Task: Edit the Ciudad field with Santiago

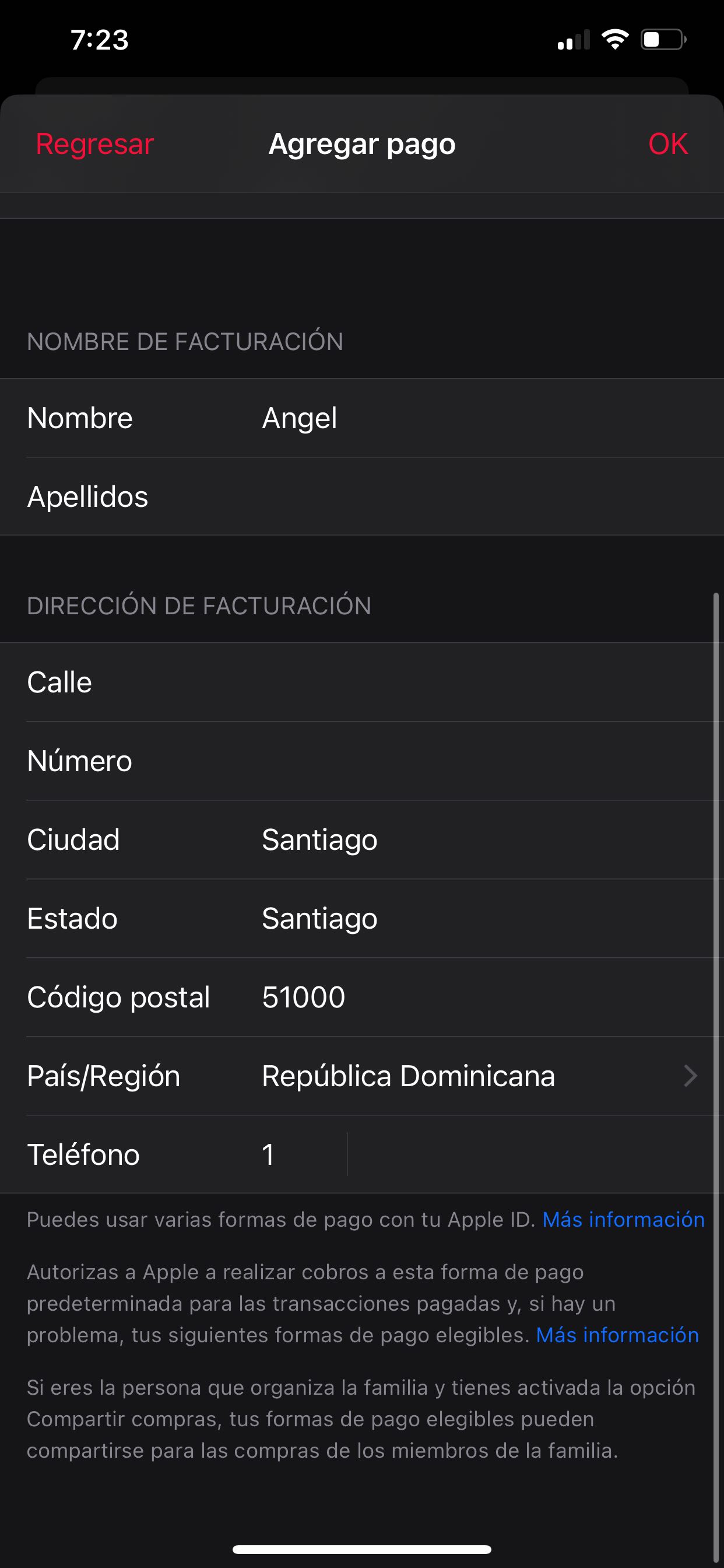Action: [x=426, y=840]
